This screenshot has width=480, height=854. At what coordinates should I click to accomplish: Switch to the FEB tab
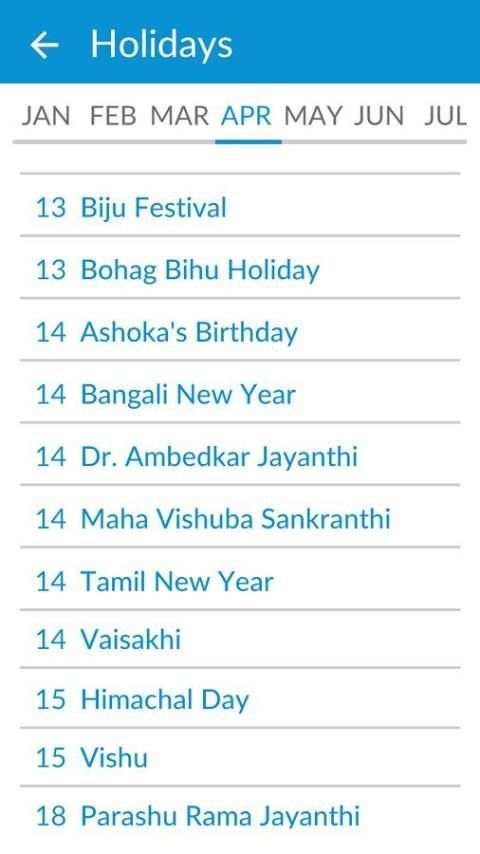click(x=113, y=116)
